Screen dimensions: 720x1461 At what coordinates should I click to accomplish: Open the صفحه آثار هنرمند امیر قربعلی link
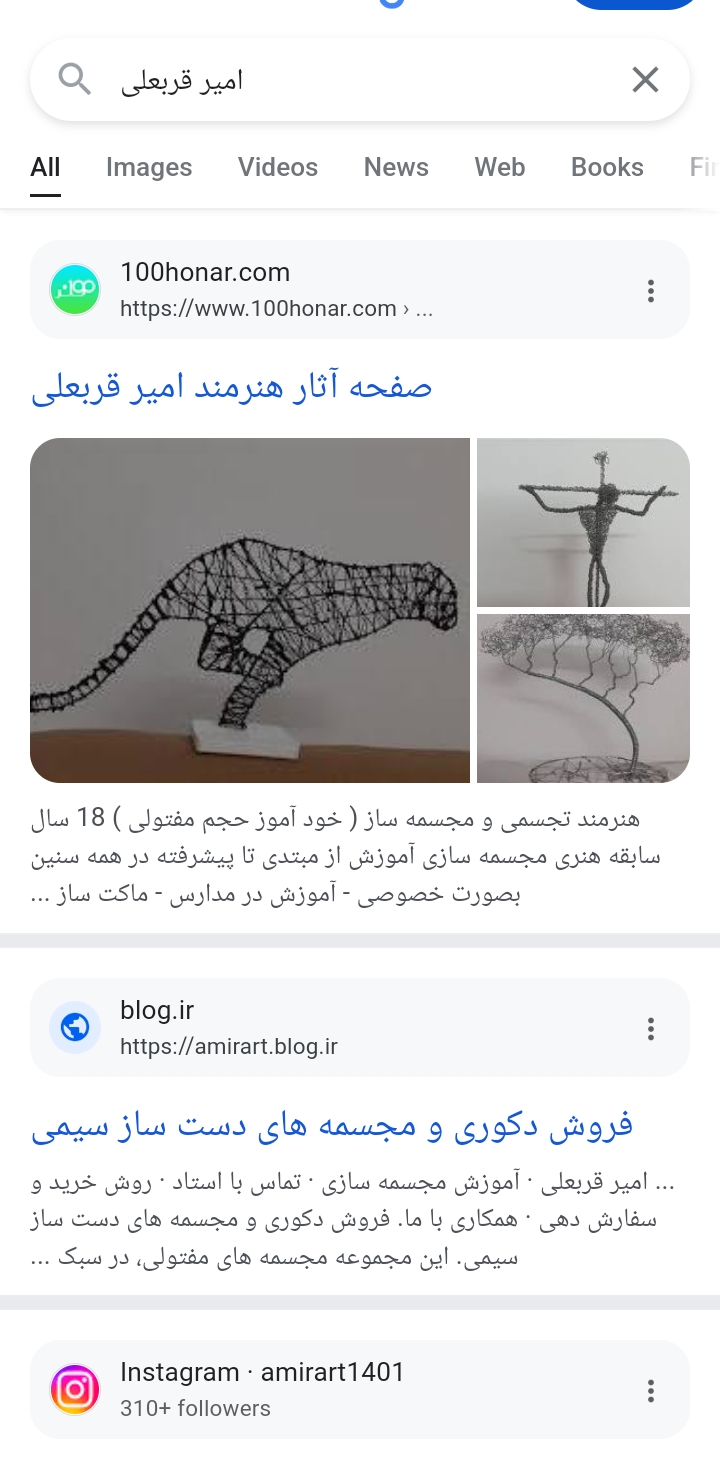tap(231, 387)
